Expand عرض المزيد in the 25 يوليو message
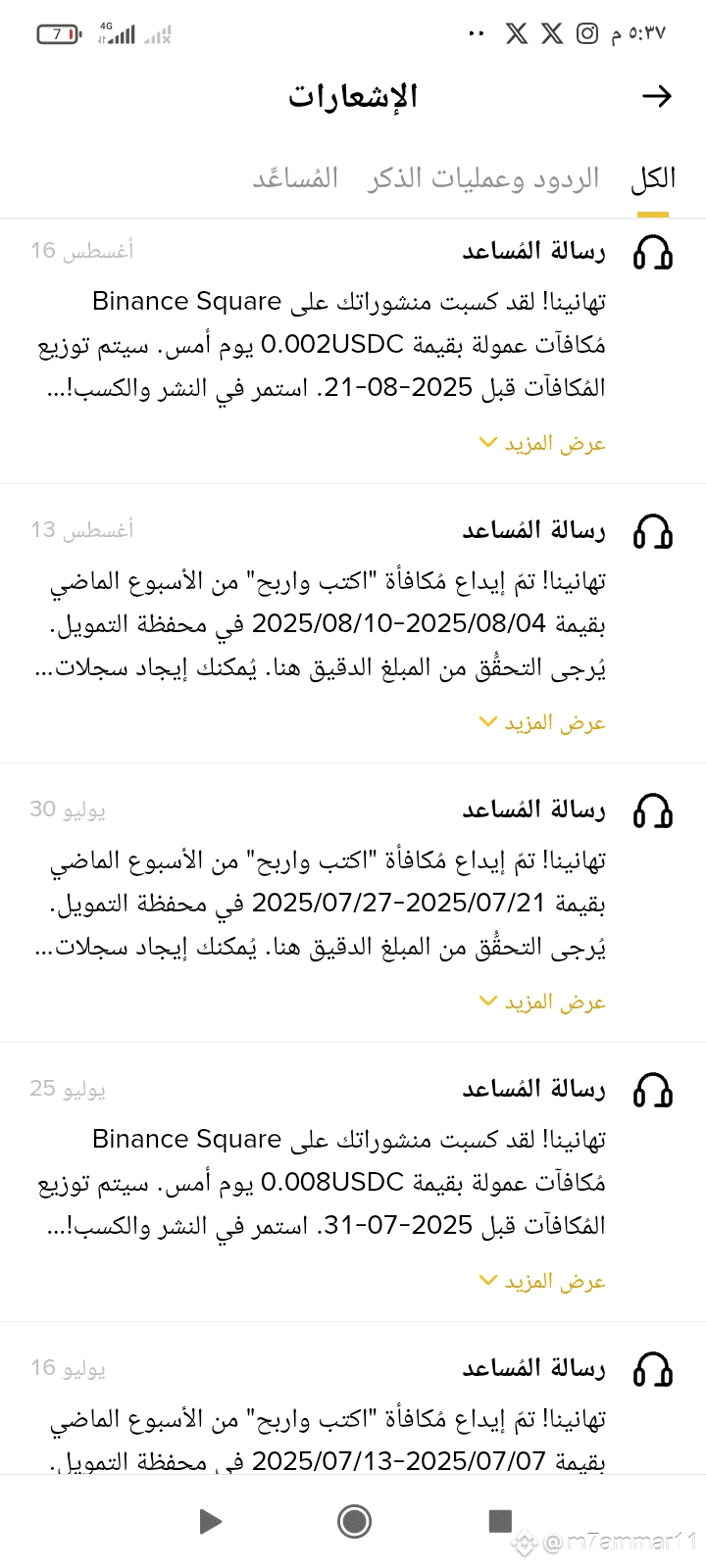 (x=542, y=1282)
